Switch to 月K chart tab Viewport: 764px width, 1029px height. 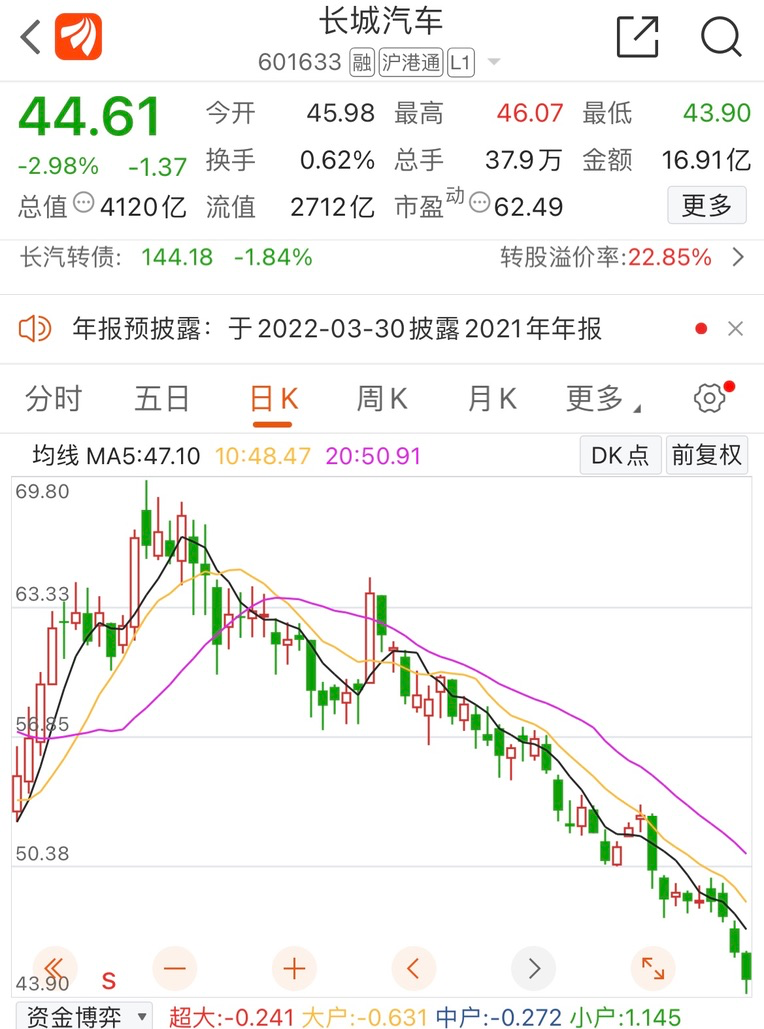(x=492, y=398)
